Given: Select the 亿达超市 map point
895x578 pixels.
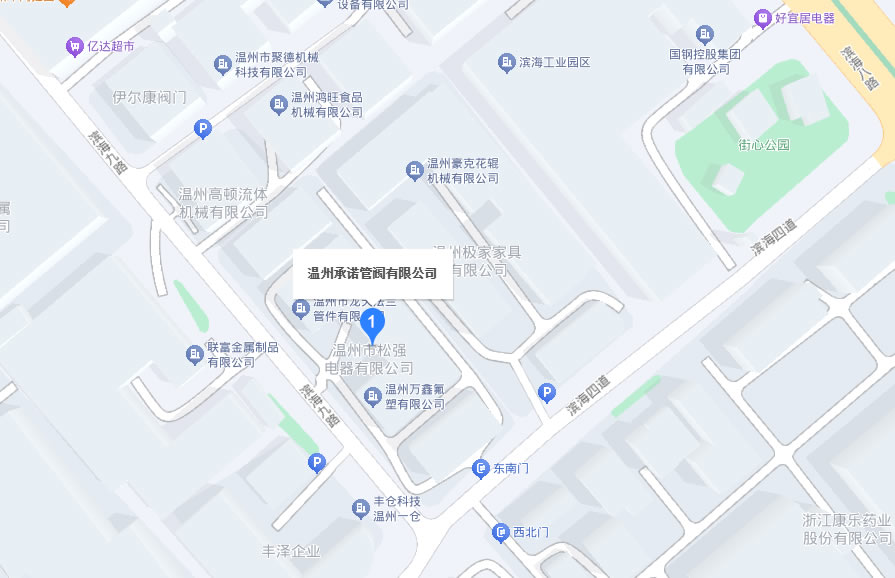Looking at the screenshot, I should click(x=74, y=46).
